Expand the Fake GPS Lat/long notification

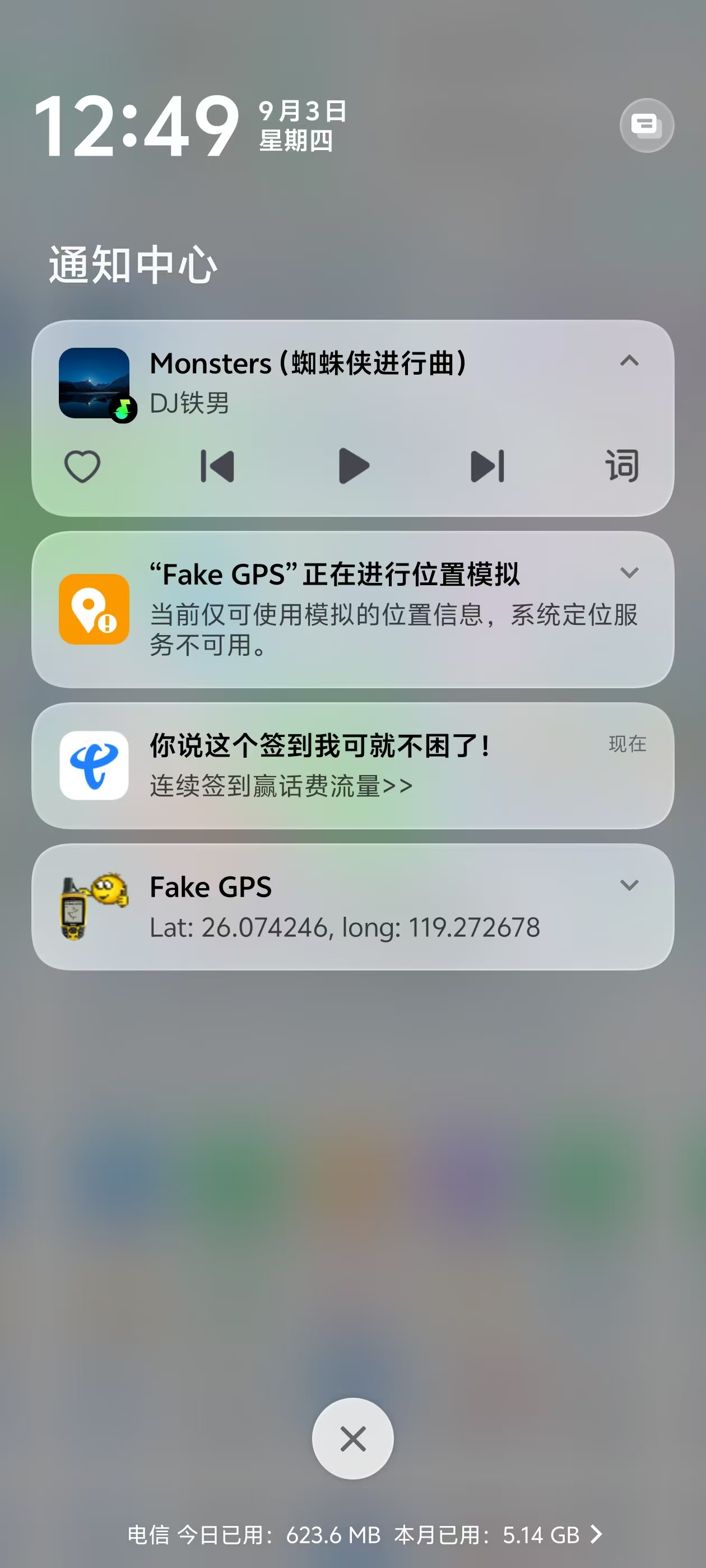pyautogui.click(x=629, y=884)
